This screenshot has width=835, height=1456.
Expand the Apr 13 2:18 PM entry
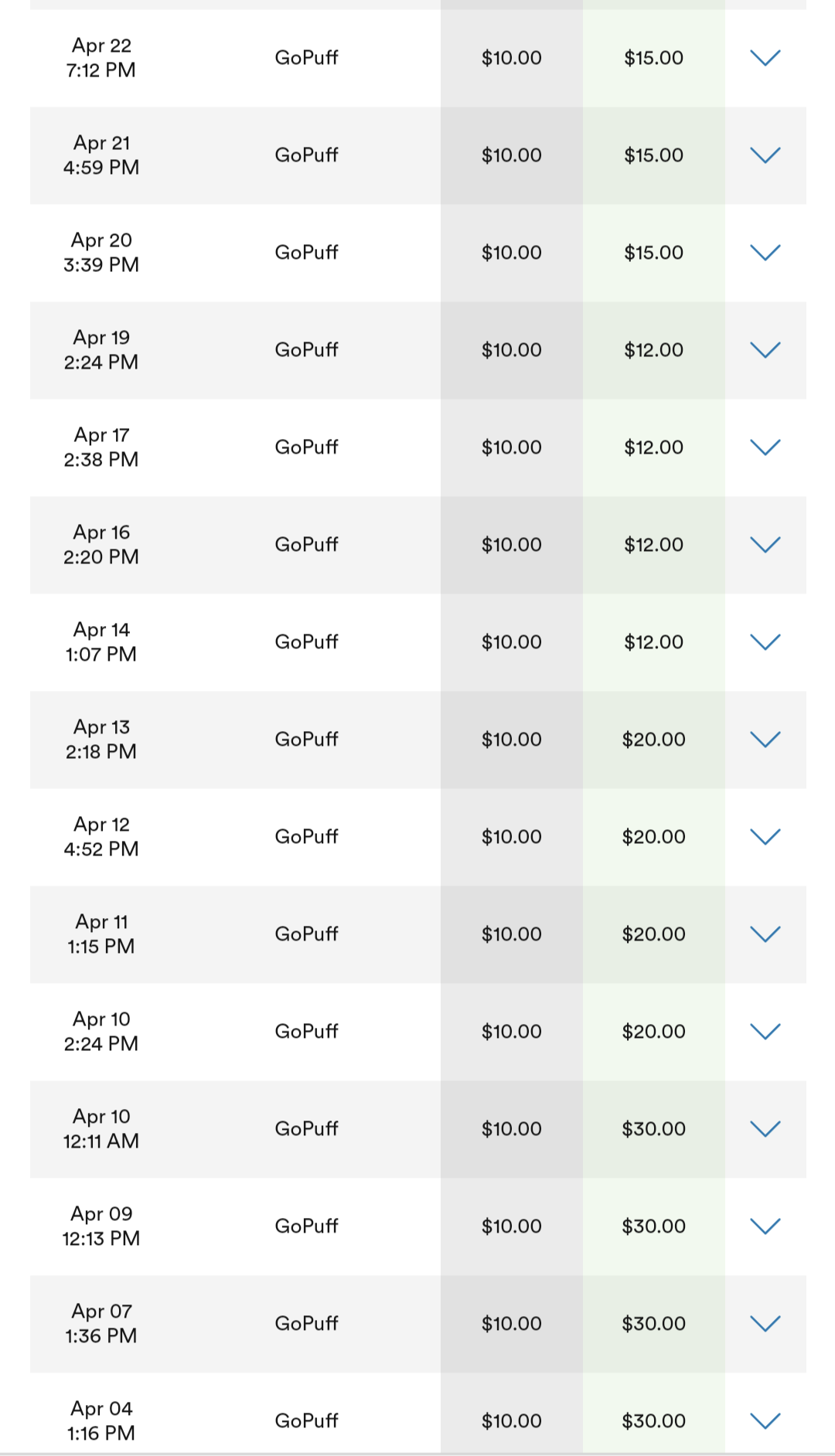(x=765, y=740)
